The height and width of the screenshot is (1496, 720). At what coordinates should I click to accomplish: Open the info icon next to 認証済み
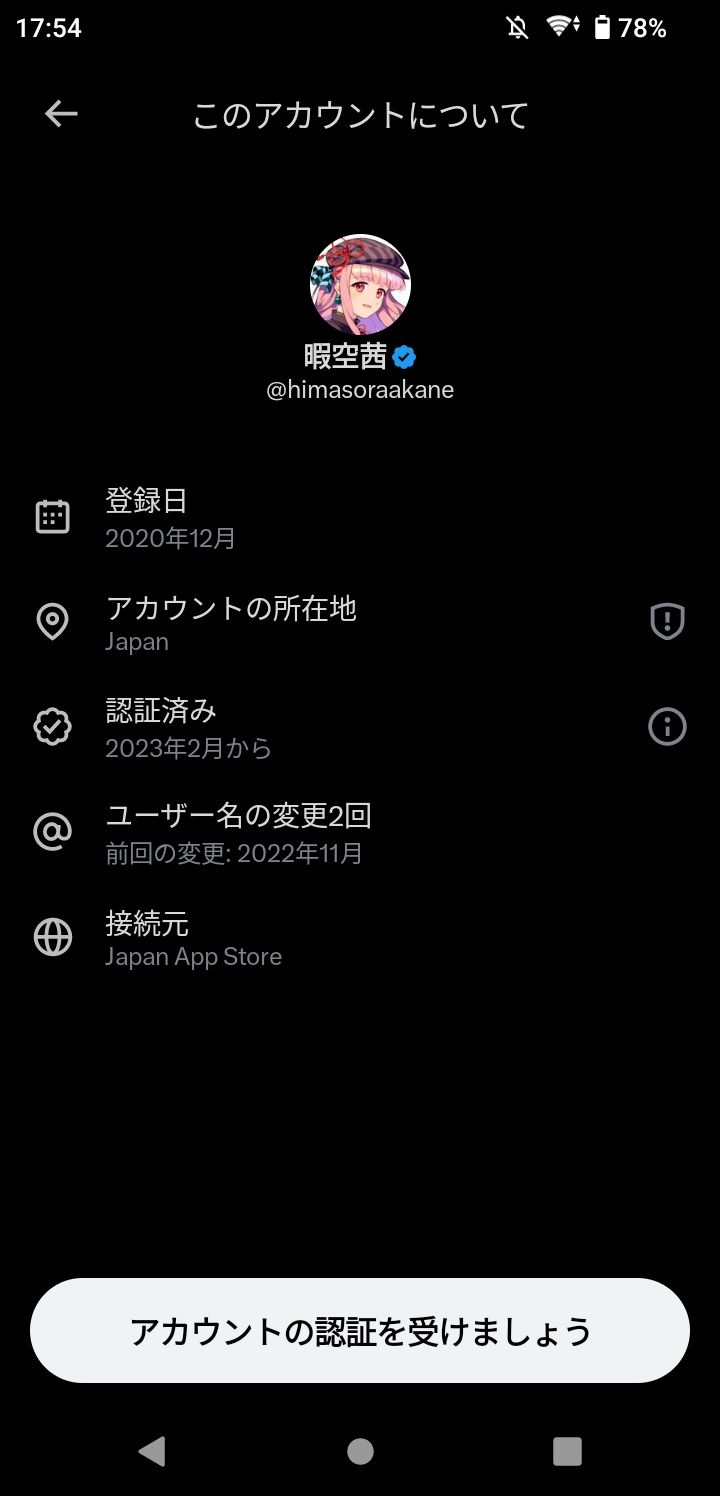(667, 727)
